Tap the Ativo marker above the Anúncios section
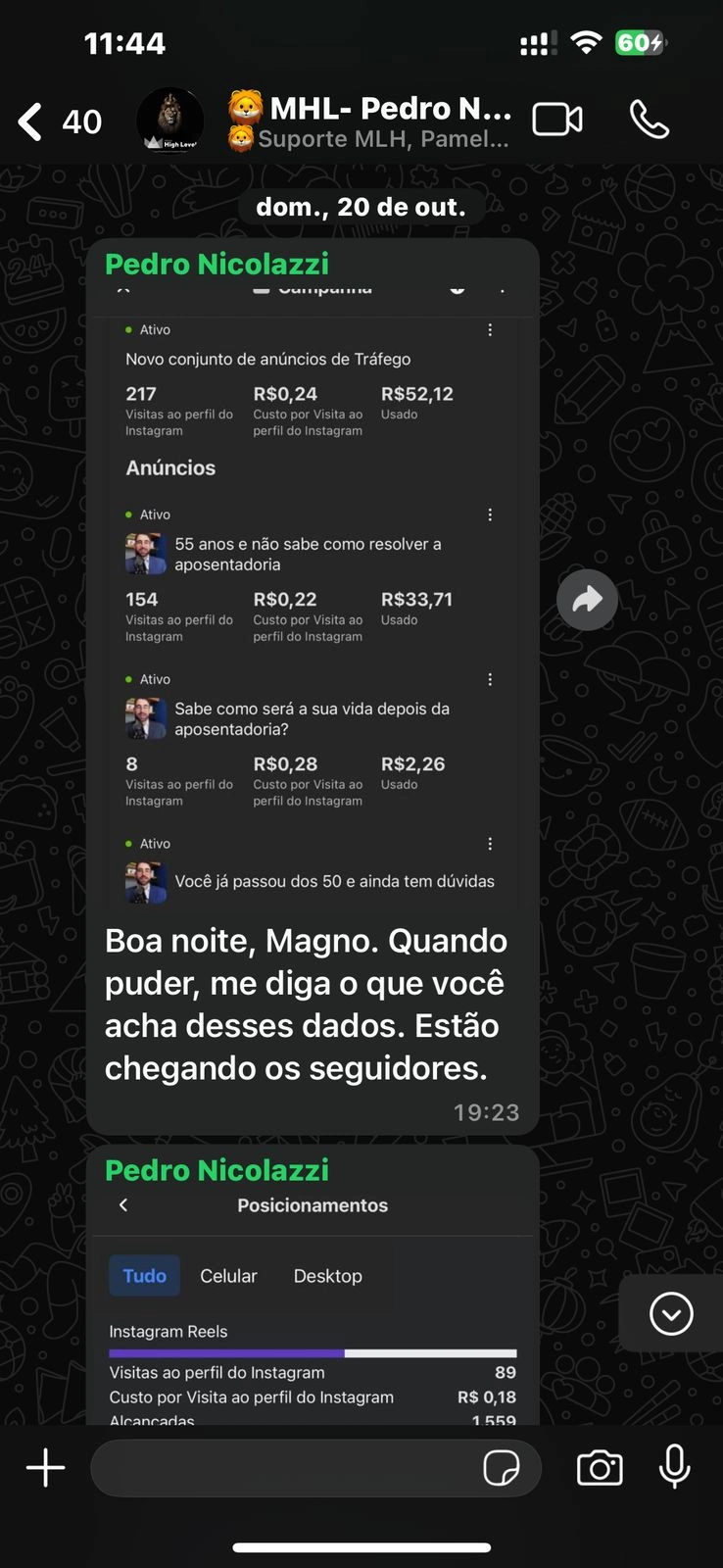This screenshot has width=723, height=1568. click(132, 329)
